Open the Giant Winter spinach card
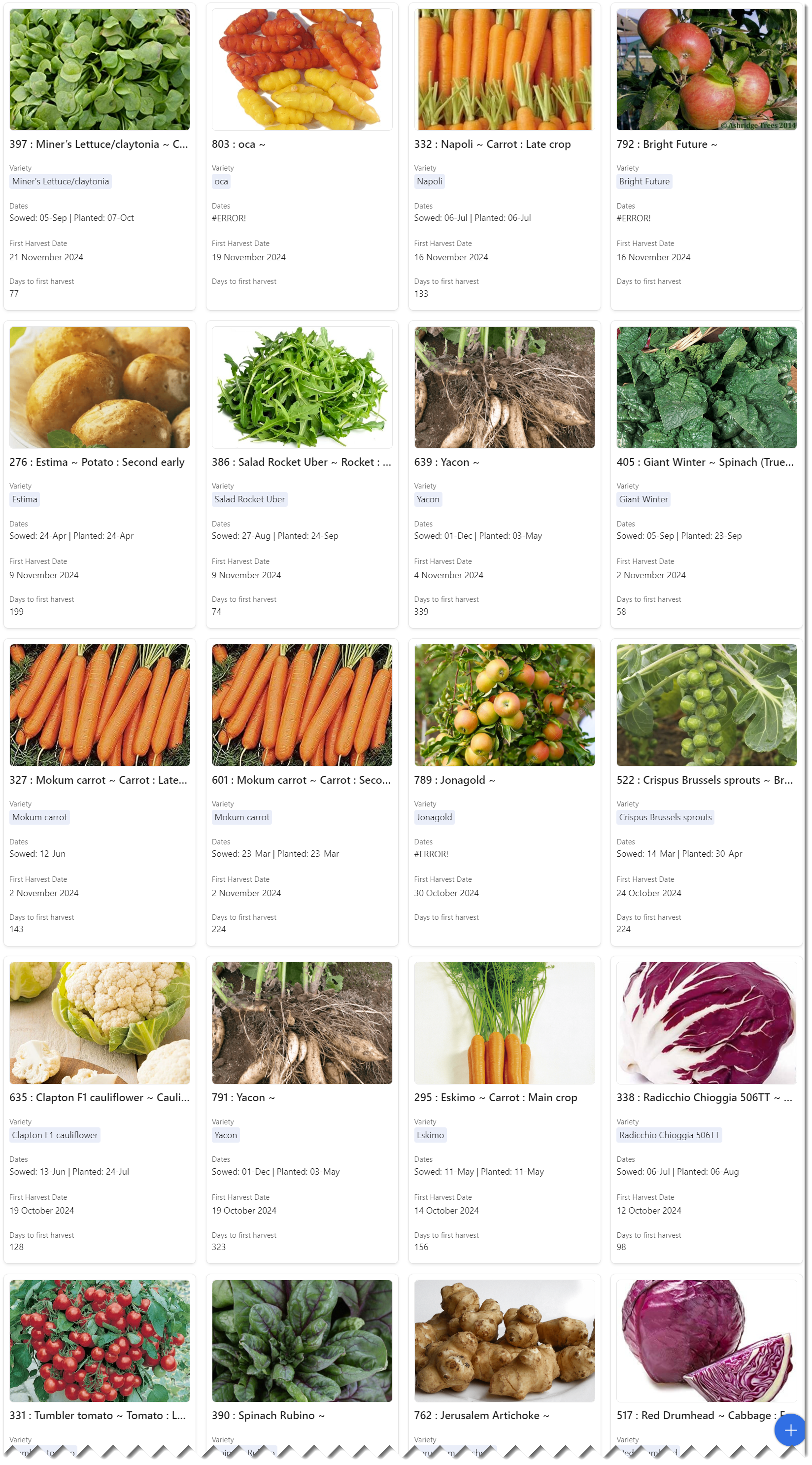The image size is (812, 1465). tap(705, 462)
